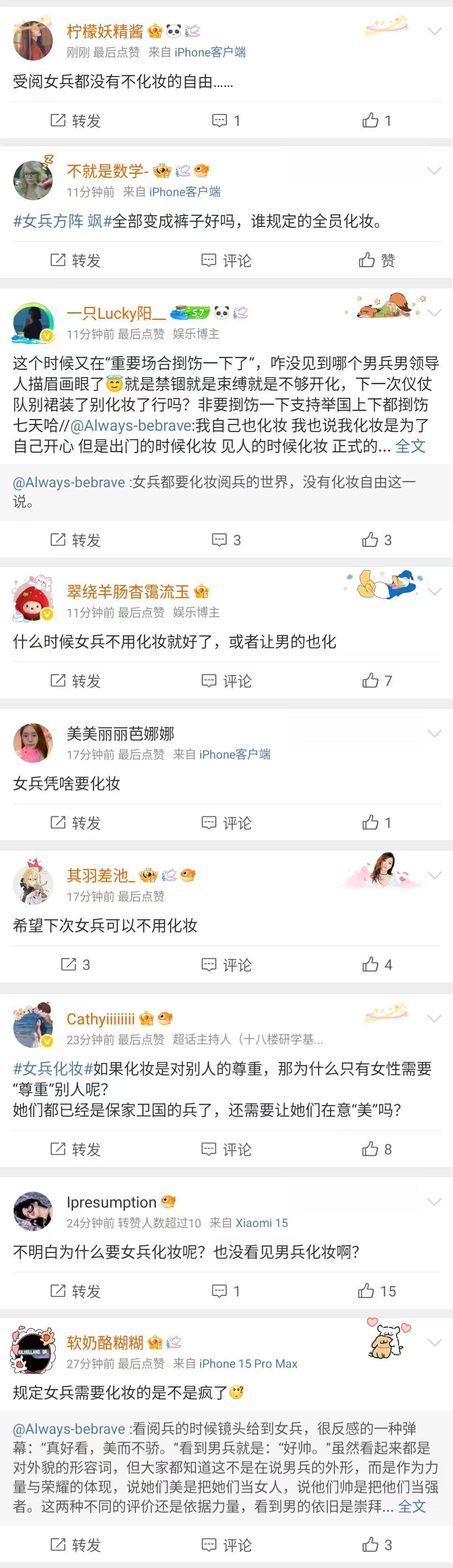This screenshot has width=453, height=1568.
Task: Like Cathyiiiiiii's post
Action: tap(377, 1149)
